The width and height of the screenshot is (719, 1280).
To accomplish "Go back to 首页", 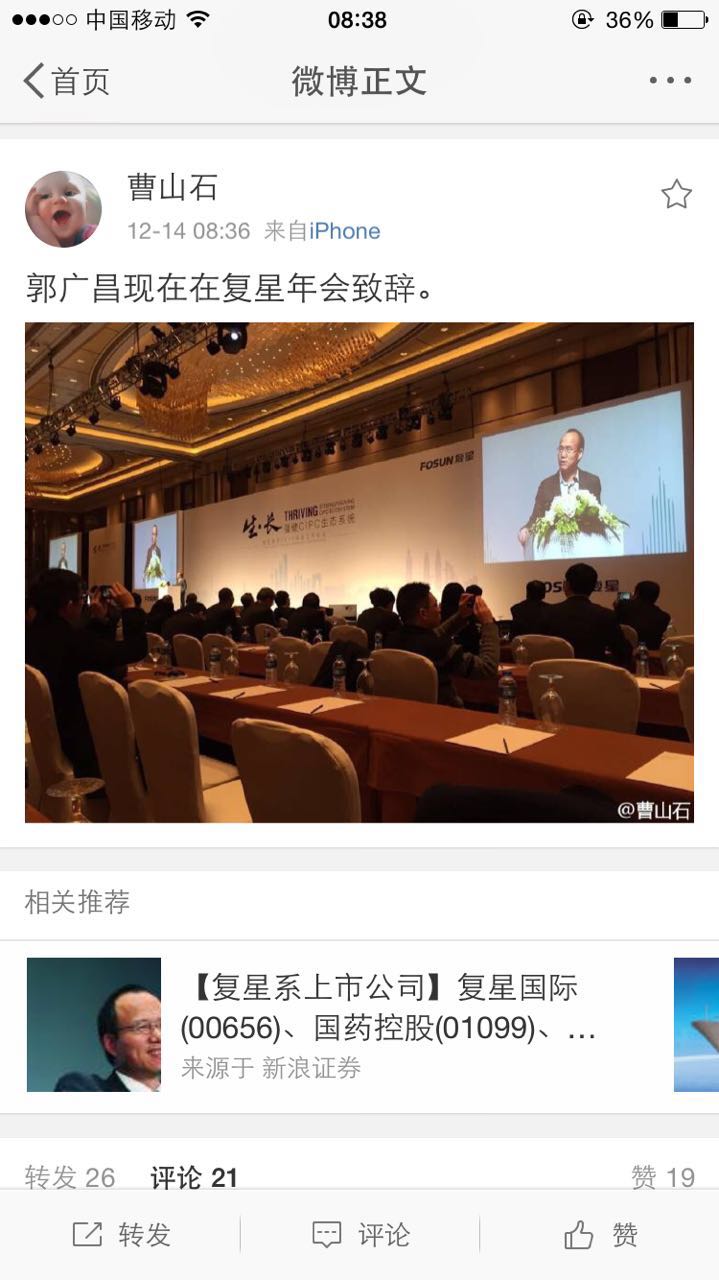I will pyautogui.click(x=66, y=81).
